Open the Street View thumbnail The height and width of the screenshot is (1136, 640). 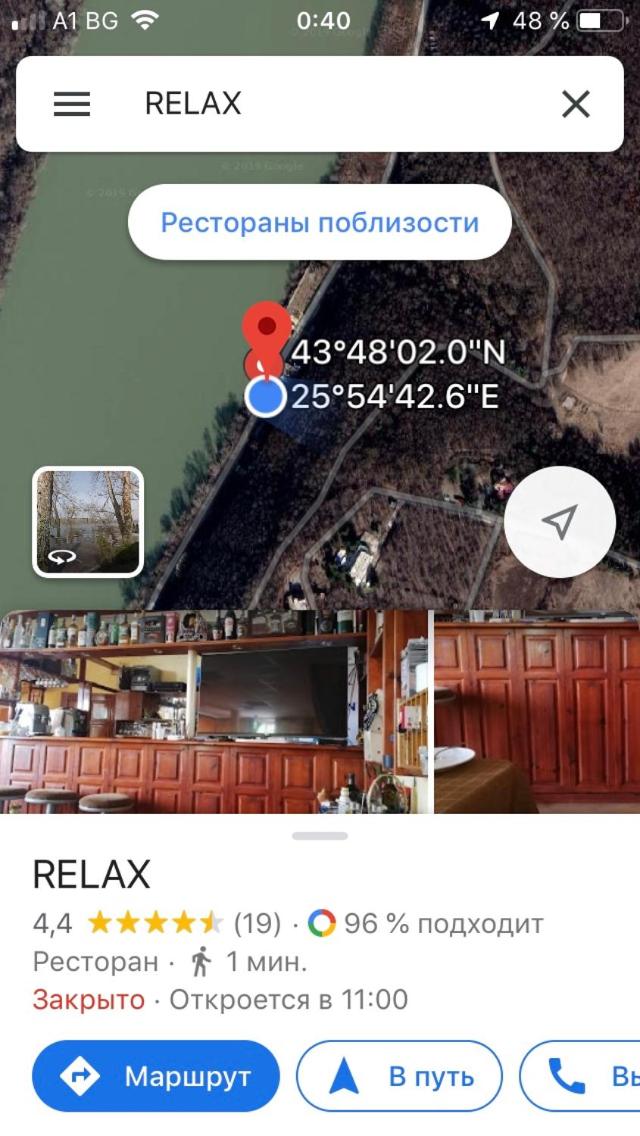pos(88,521)
